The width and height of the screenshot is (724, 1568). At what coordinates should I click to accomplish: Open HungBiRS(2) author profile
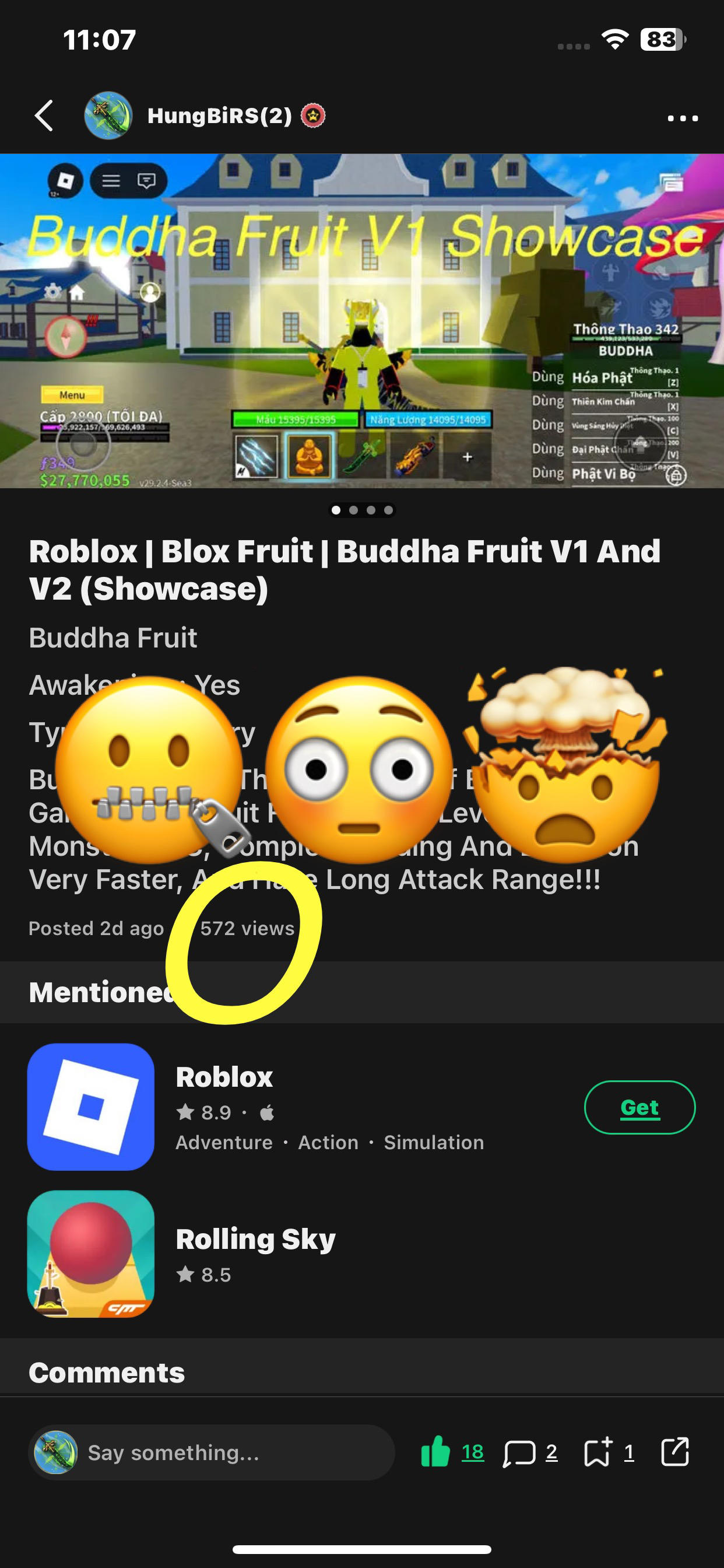[219, 116]
